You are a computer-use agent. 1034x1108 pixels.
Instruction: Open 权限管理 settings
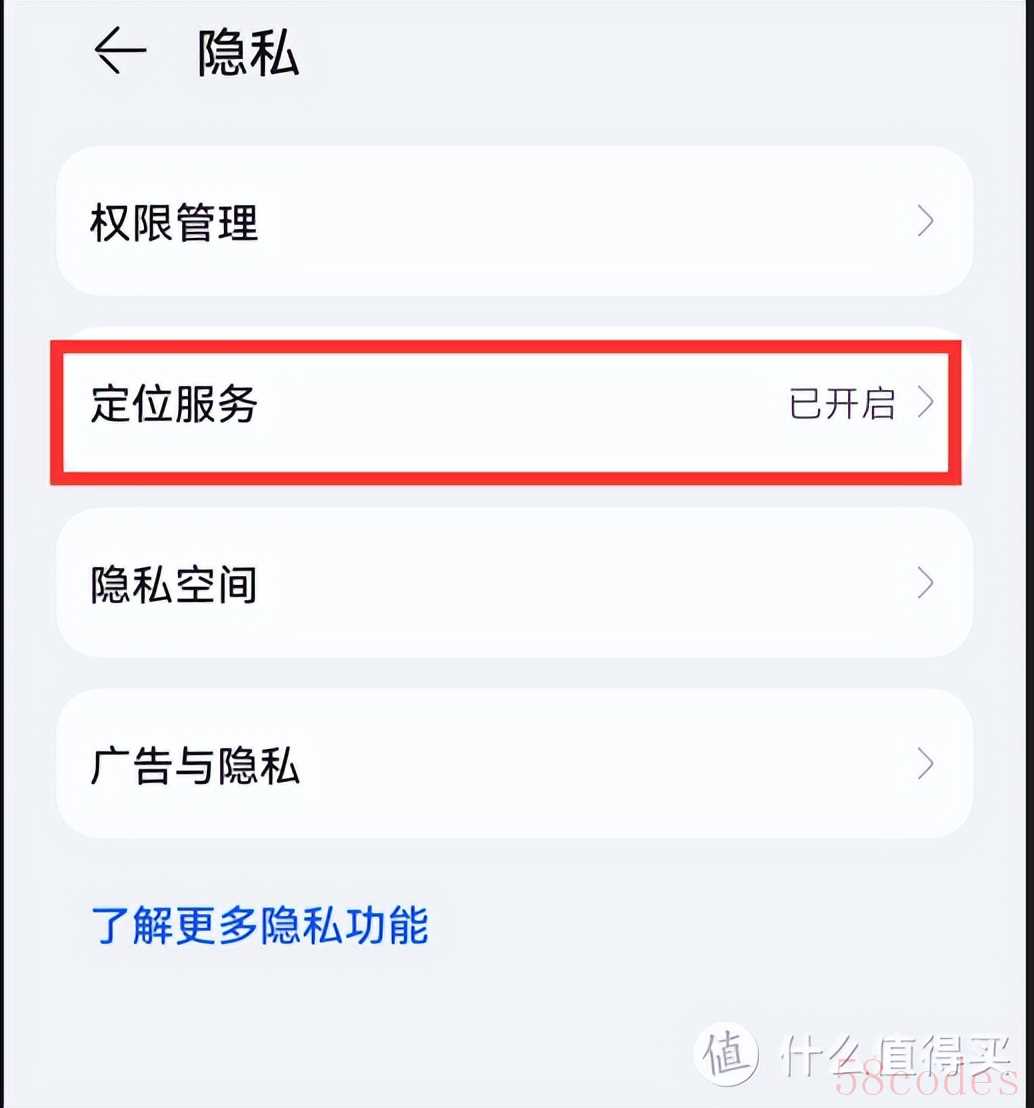pyautogui.click(x=514, y=222)
